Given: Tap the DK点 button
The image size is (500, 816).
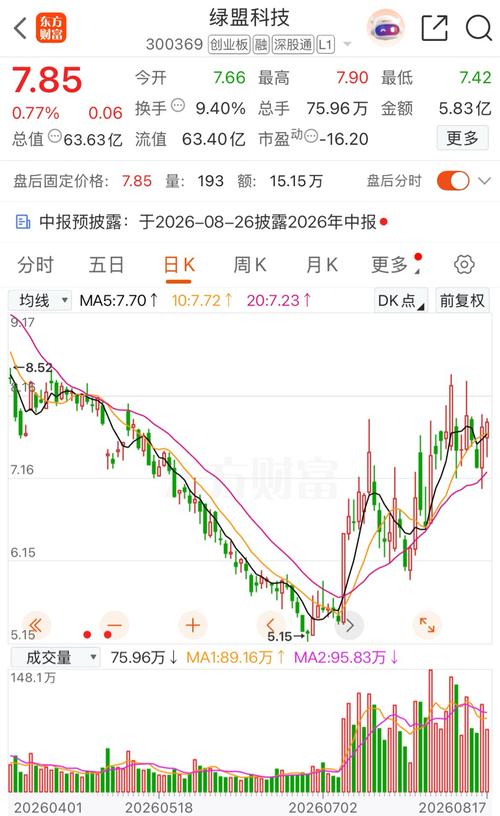Looking at the screenshot, I should [401, 300].
